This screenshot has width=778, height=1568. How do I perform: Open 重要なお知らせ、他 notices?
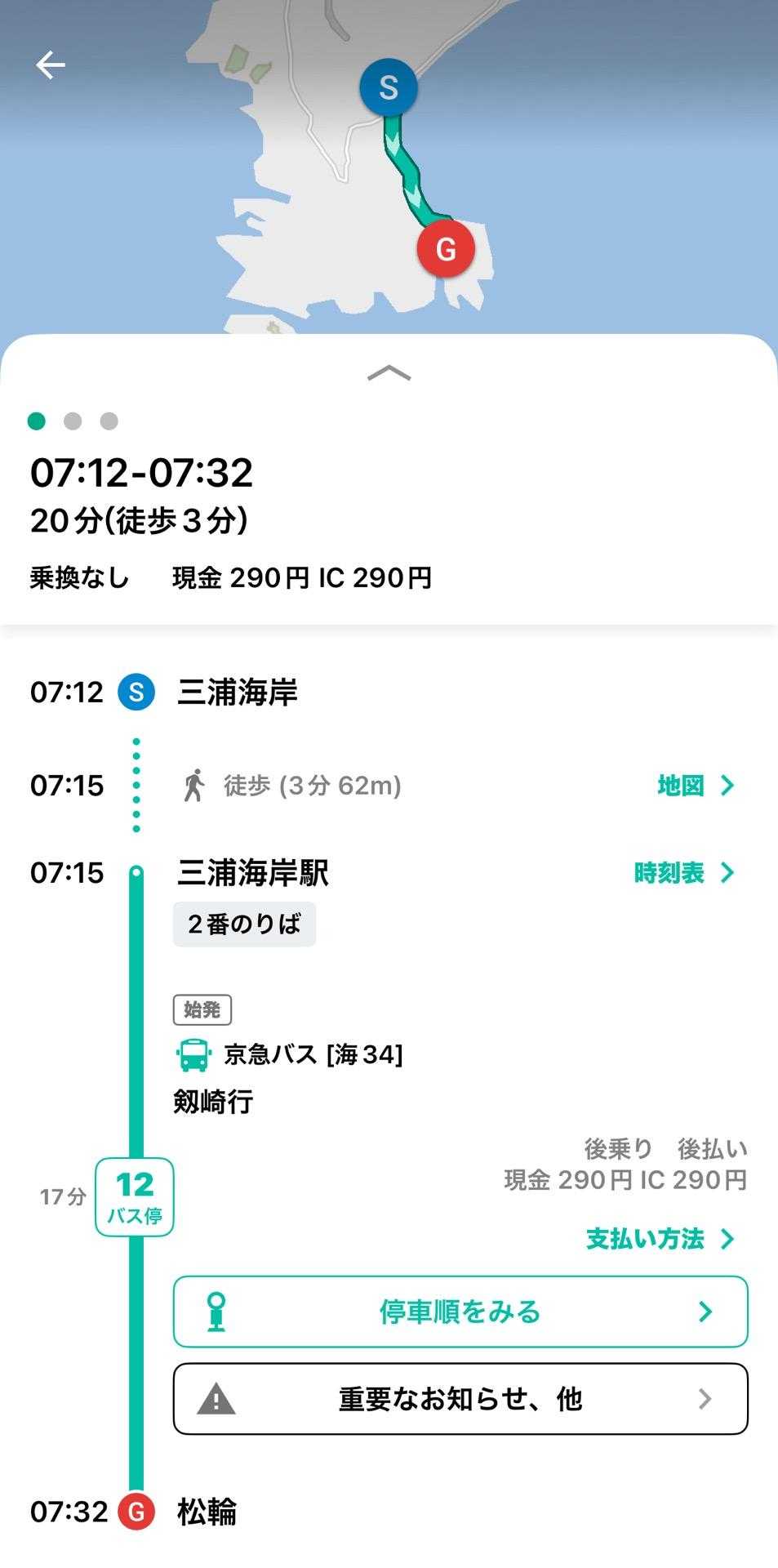460,1399
